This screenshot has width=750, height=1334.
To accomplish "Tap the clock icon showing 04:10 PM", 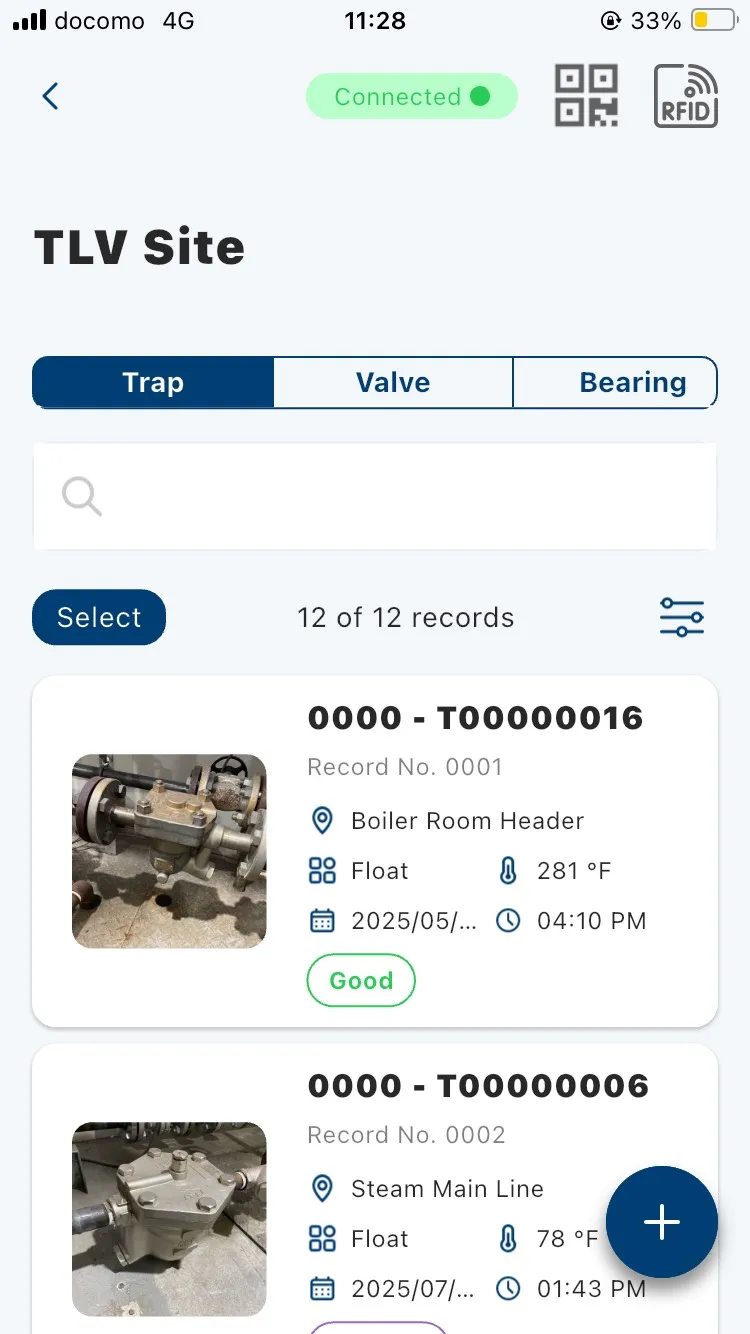I will [x=508, y=920].
